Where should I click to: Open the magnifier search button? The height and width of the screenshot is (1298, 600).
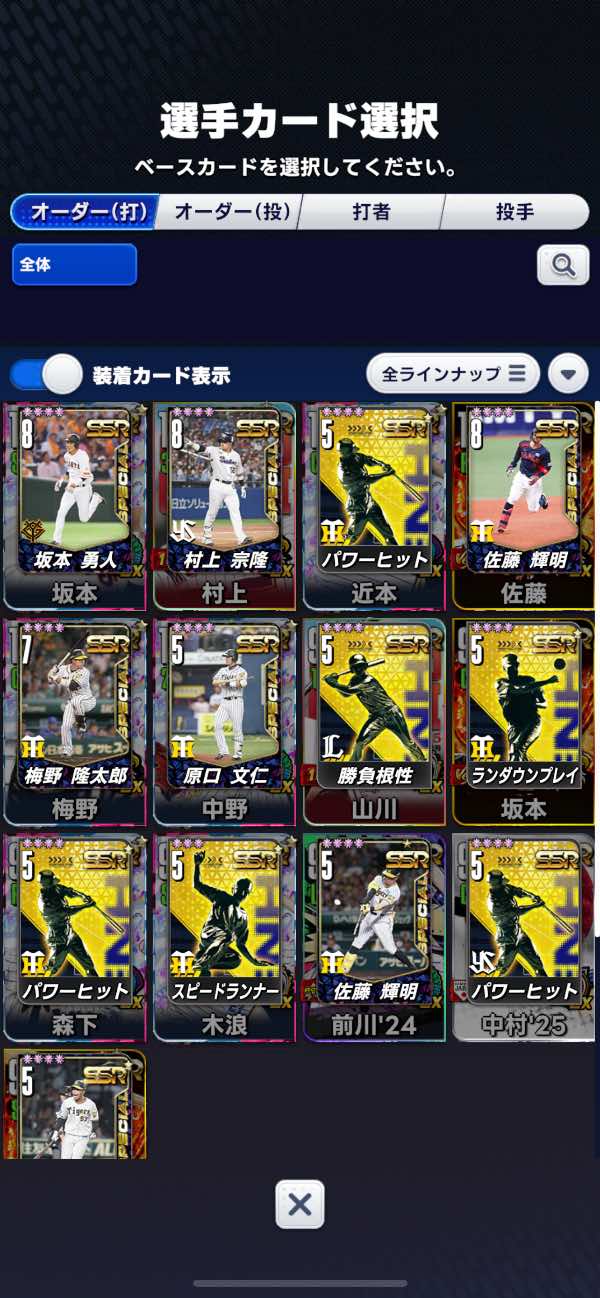tap(563, 265)
